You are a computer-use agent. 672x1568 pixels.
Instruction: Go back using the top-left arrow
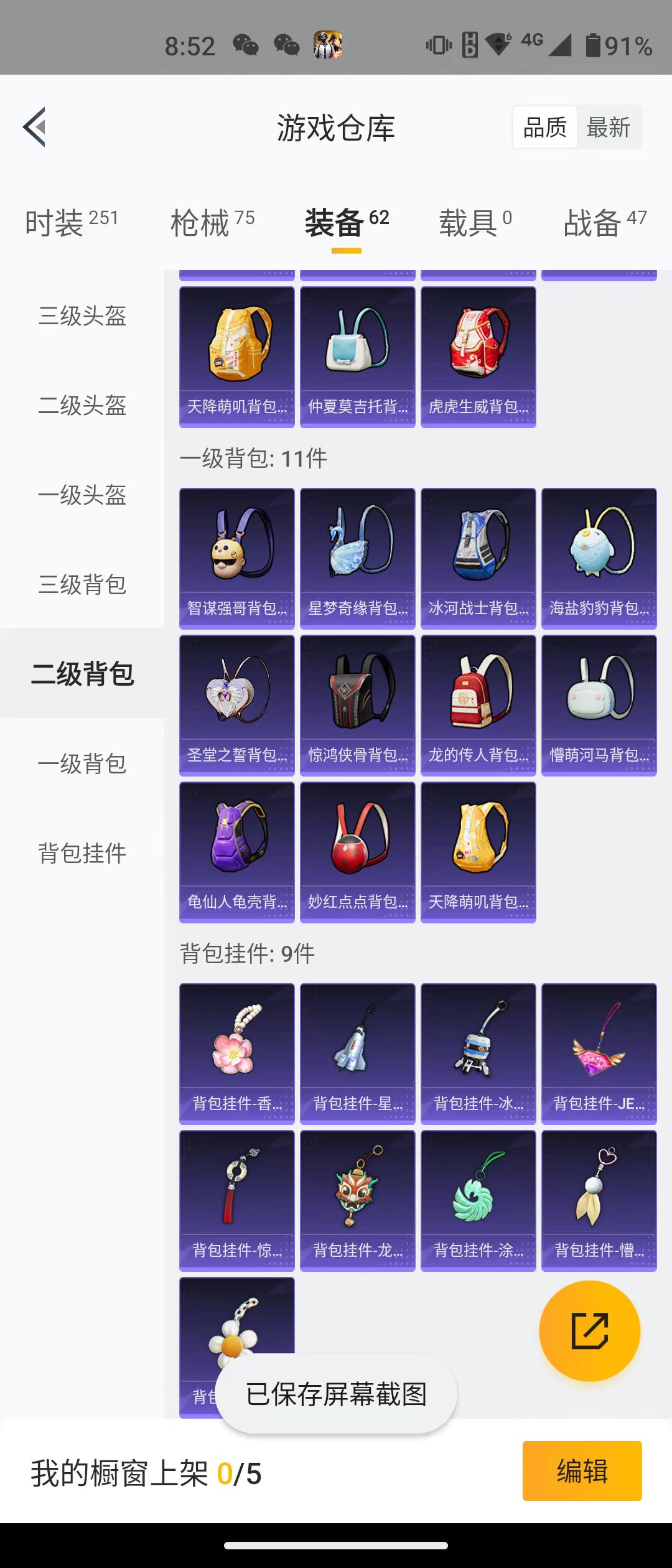35,127
